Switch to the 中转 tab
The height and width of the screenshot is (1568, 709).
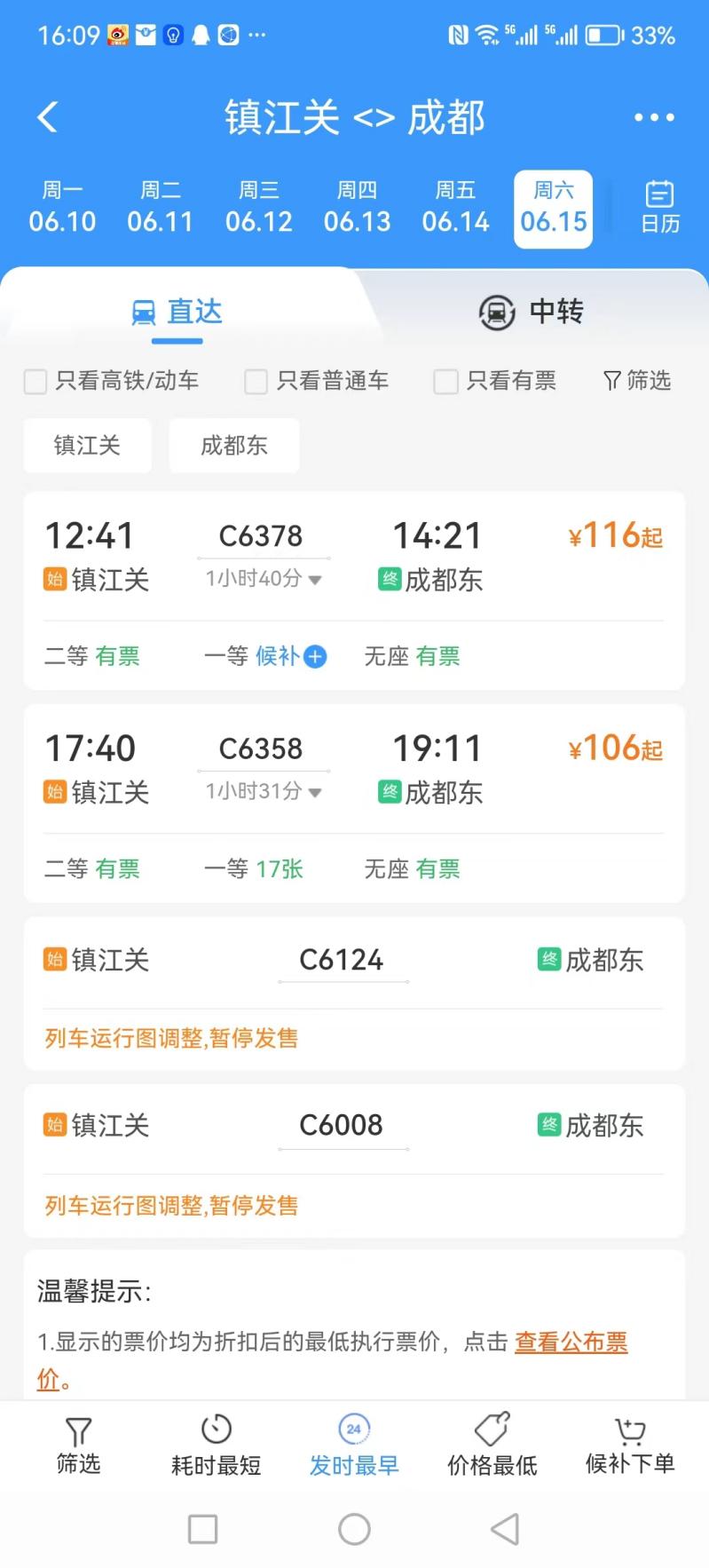[x=532, y=312]
